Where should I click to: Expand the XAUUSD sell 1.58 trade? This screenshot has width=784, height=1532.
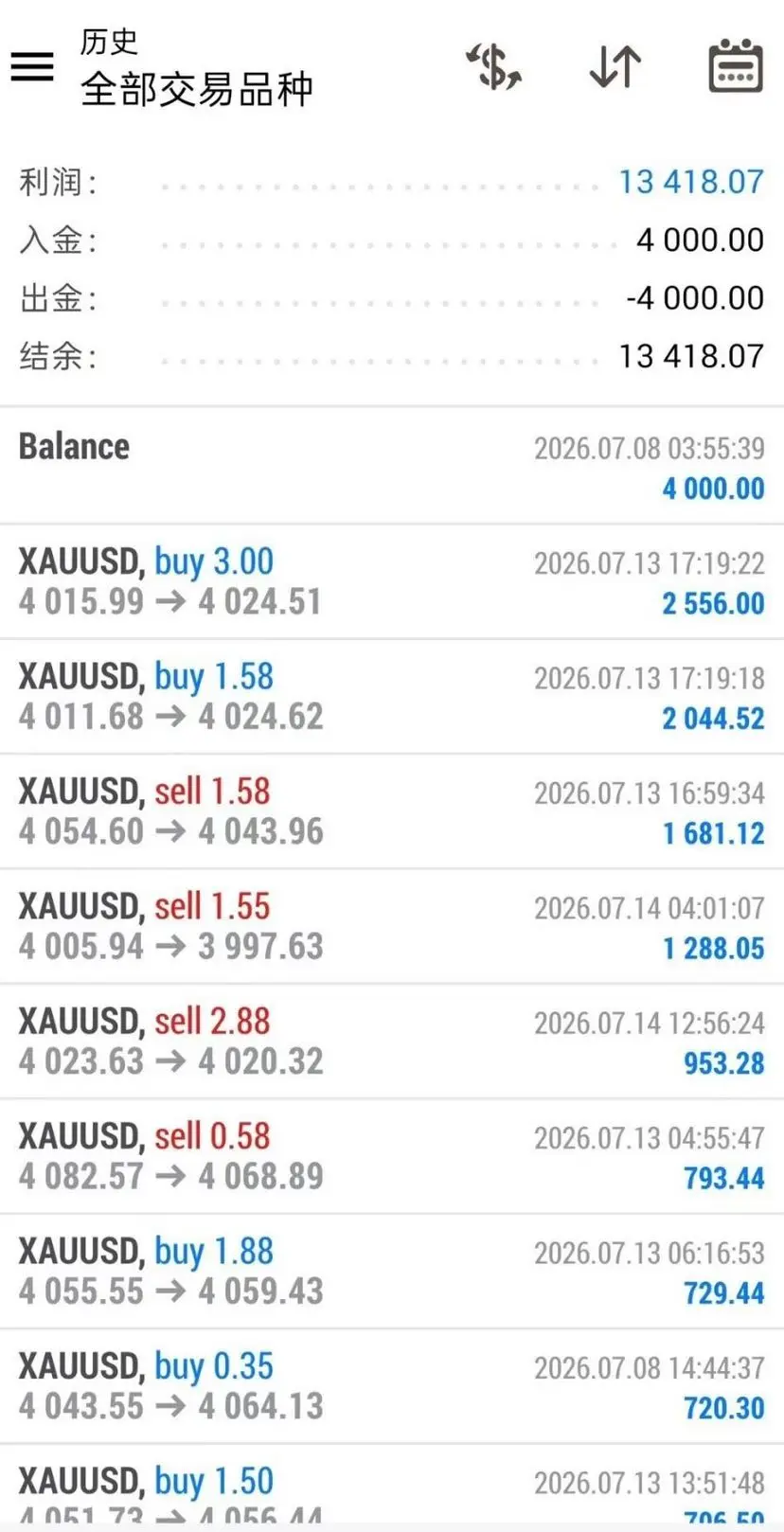point(392,811)
